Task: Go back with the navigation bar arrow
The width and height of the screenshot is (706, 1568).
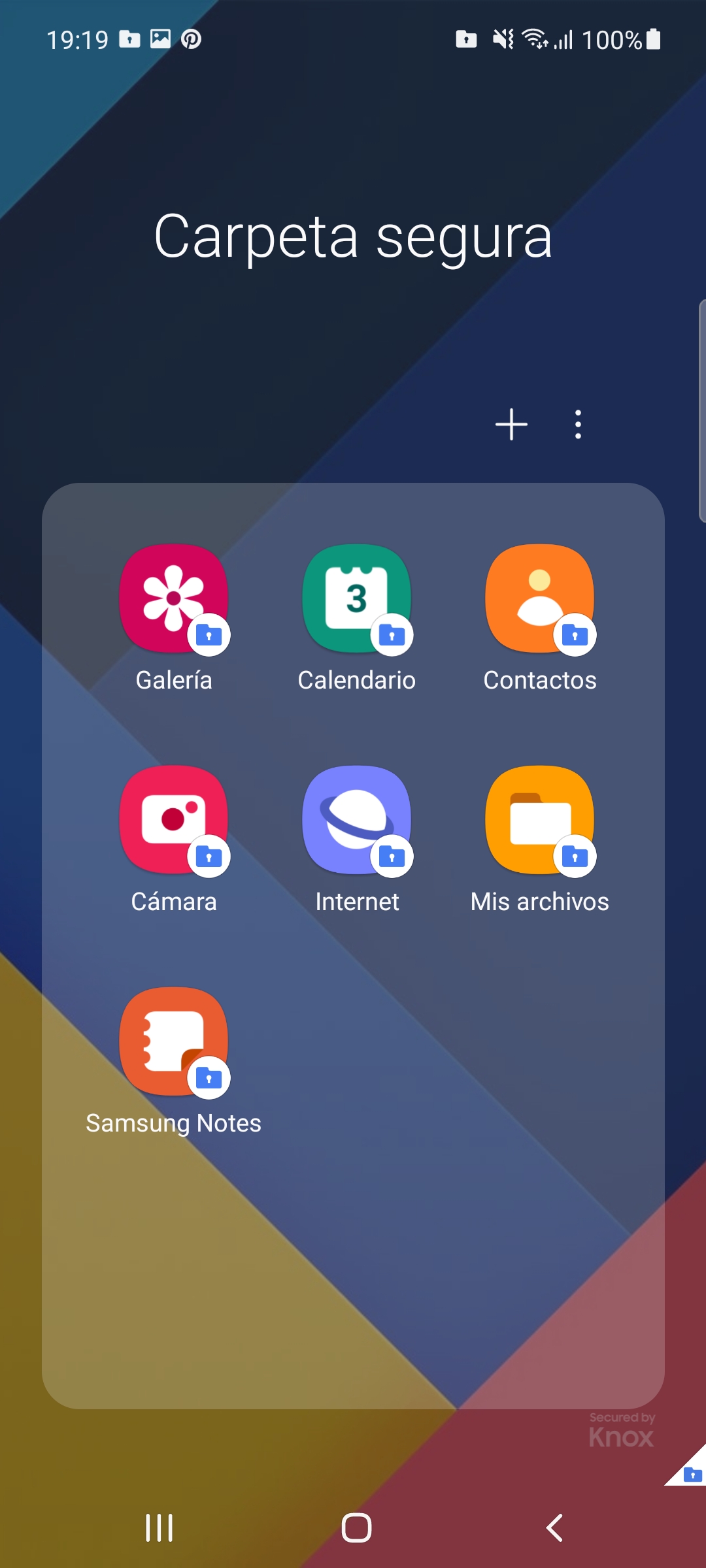Action: [554, 1527]
